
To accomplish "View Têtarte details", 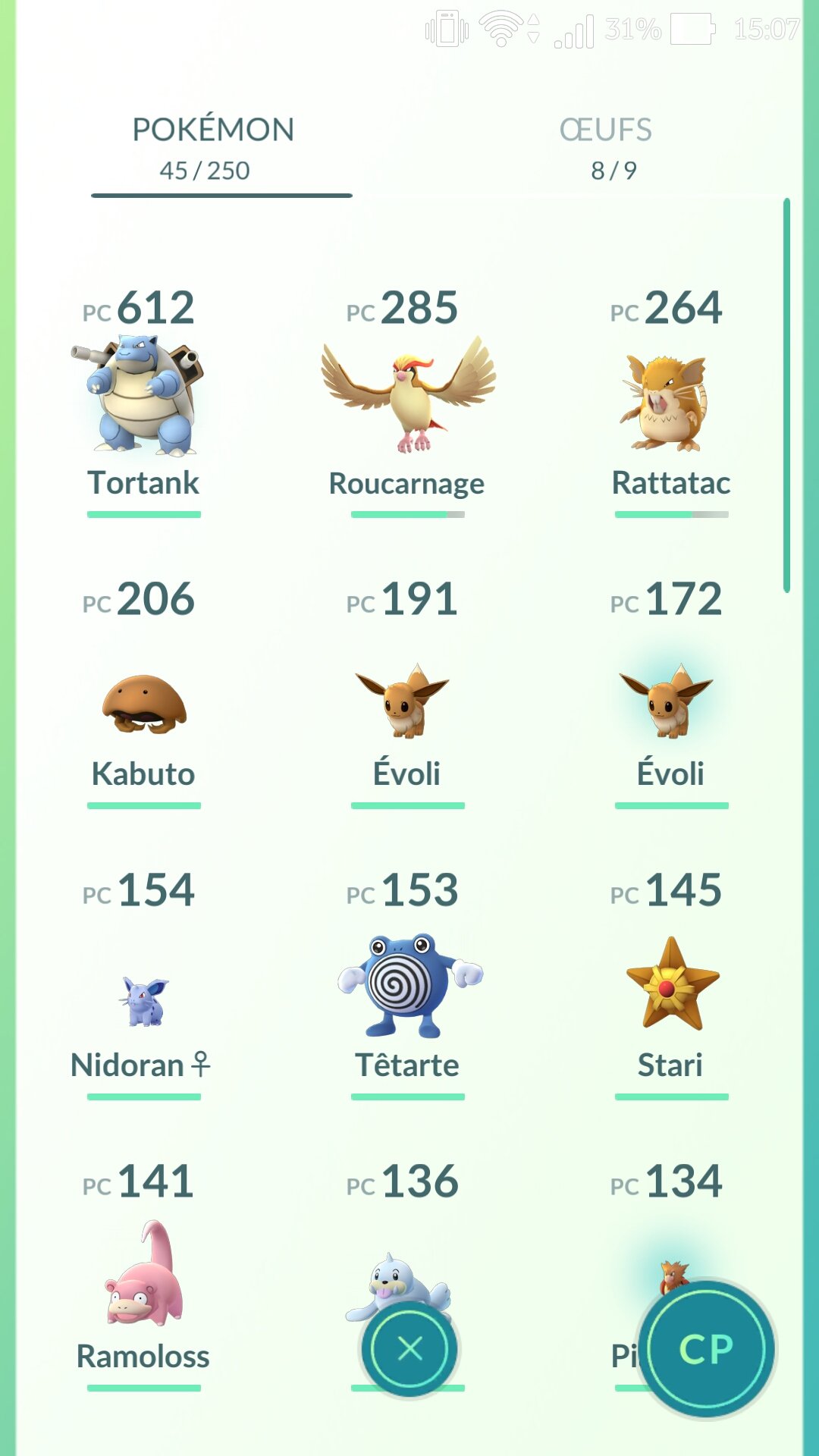I will pyautogui.click(x=407, y=983).
